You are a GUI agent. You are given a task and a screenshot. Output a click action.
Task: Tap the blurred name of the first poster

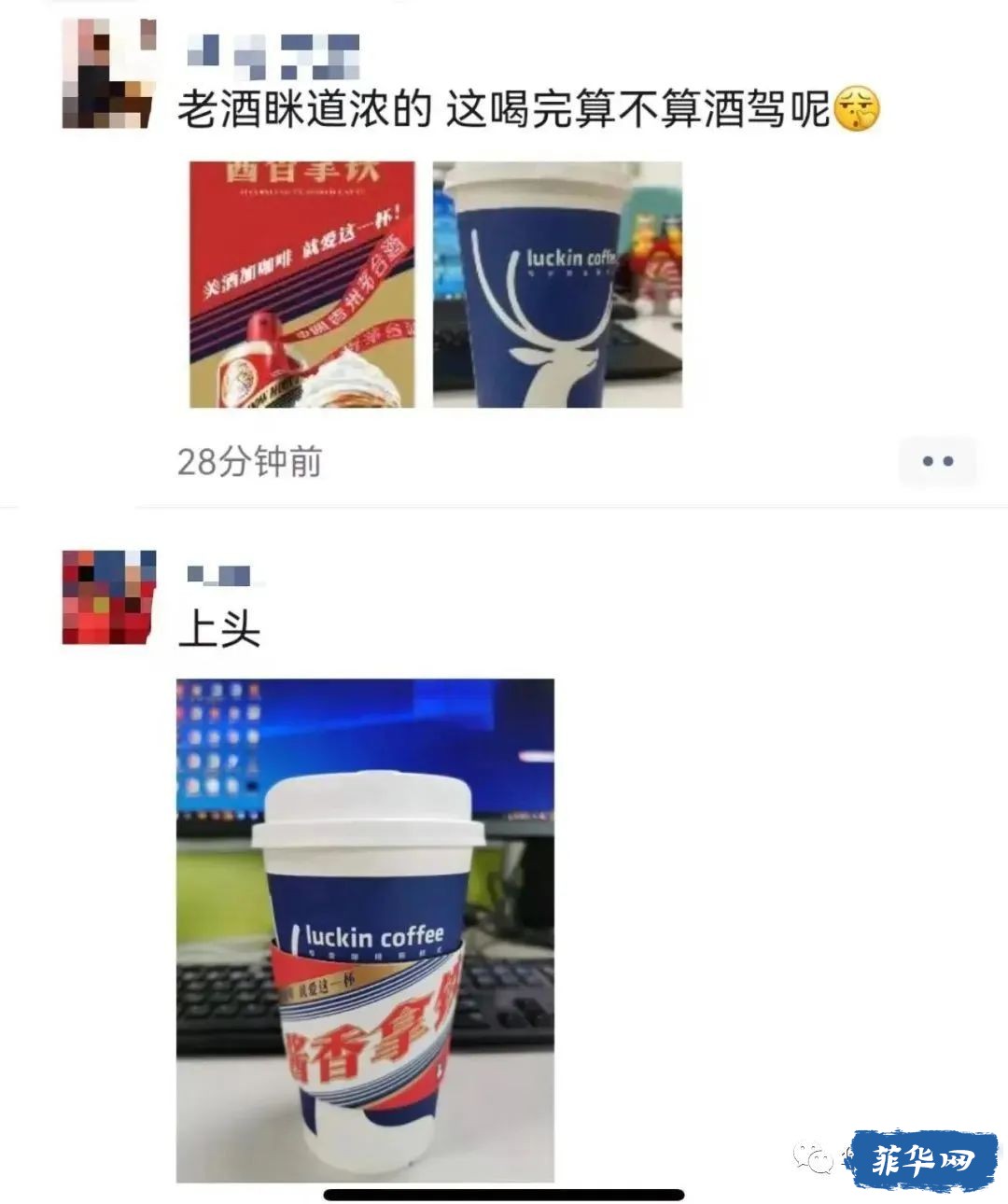273,54
